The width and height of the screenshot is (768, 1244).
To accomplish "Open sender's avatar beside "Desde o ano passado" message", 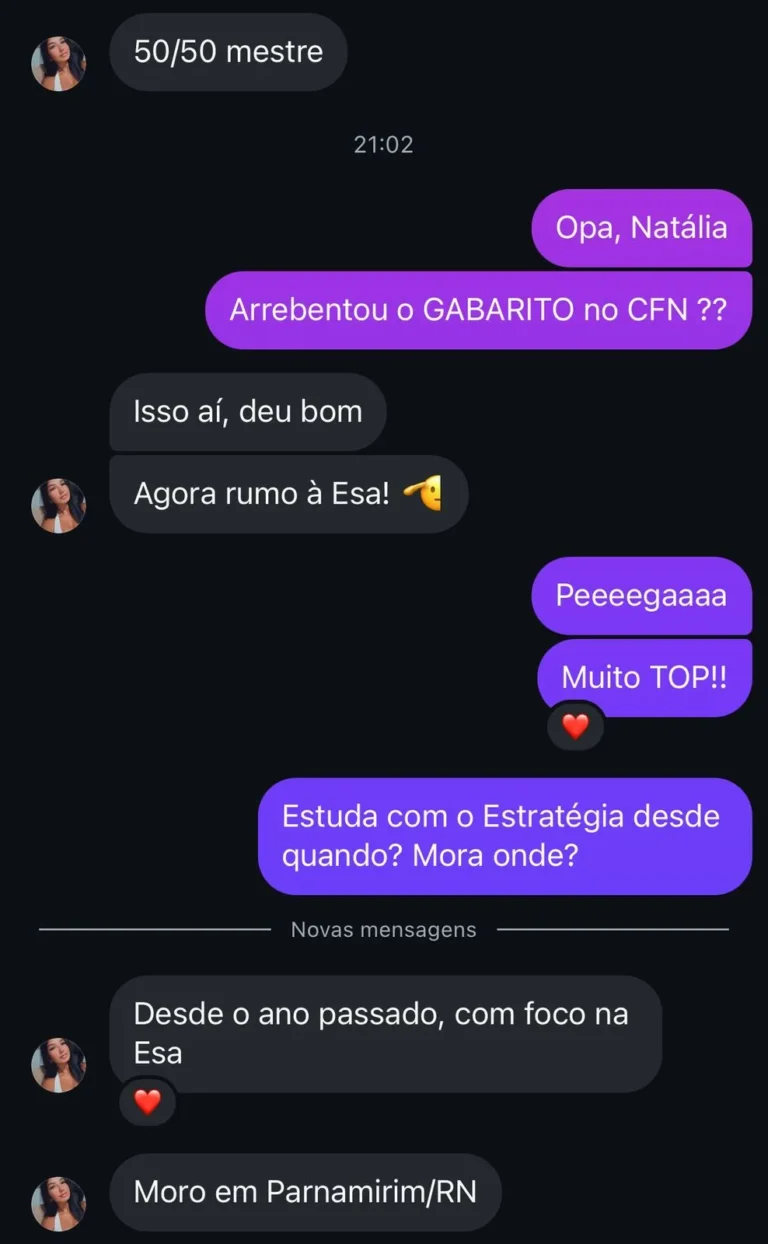I will 58,1064.
